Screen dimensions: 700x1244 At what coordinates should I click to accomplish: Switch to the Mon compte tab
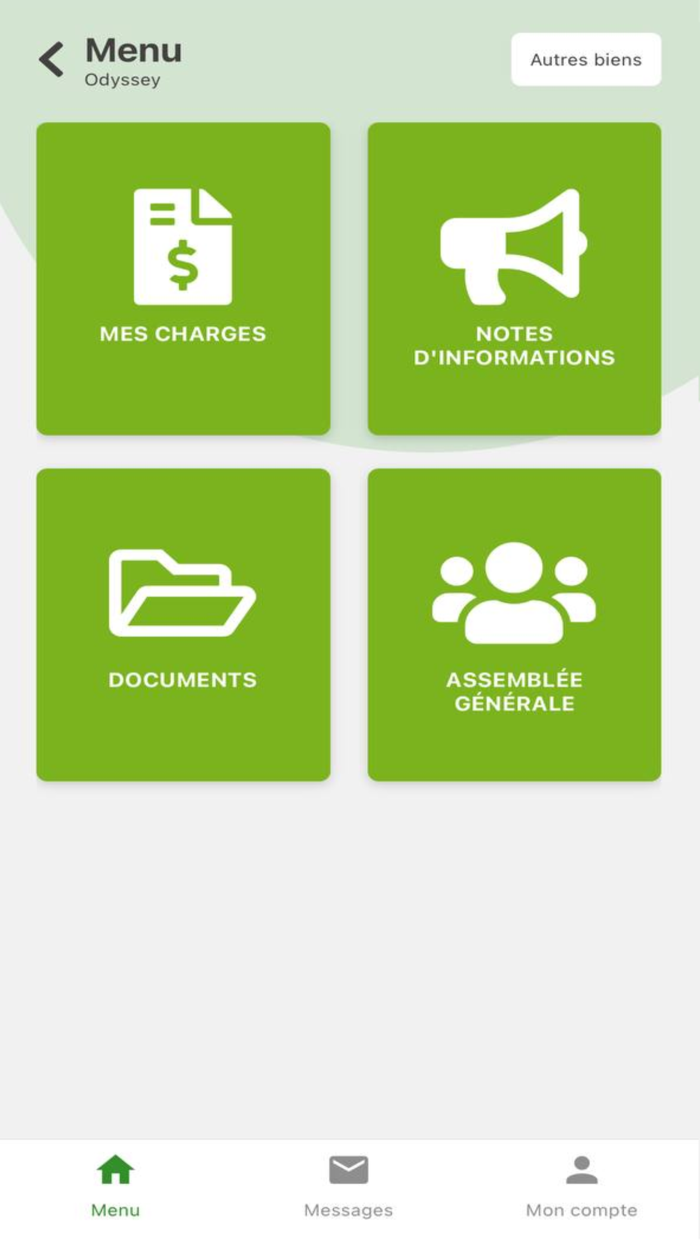[x=582, y=1187]
